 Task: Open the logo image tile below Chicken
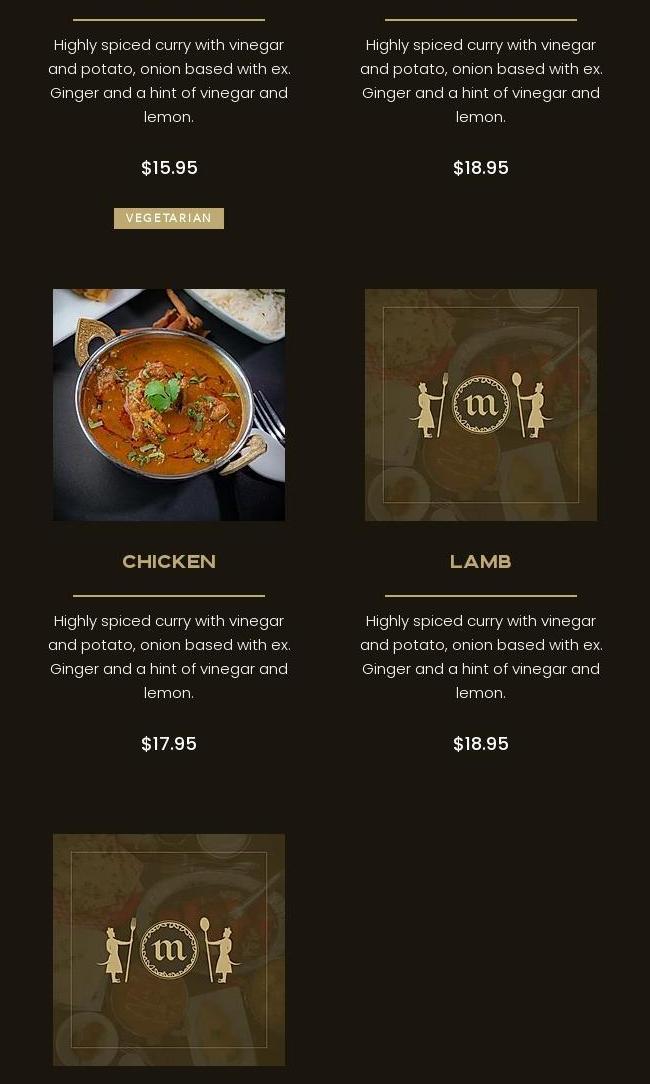coord(169,949)
